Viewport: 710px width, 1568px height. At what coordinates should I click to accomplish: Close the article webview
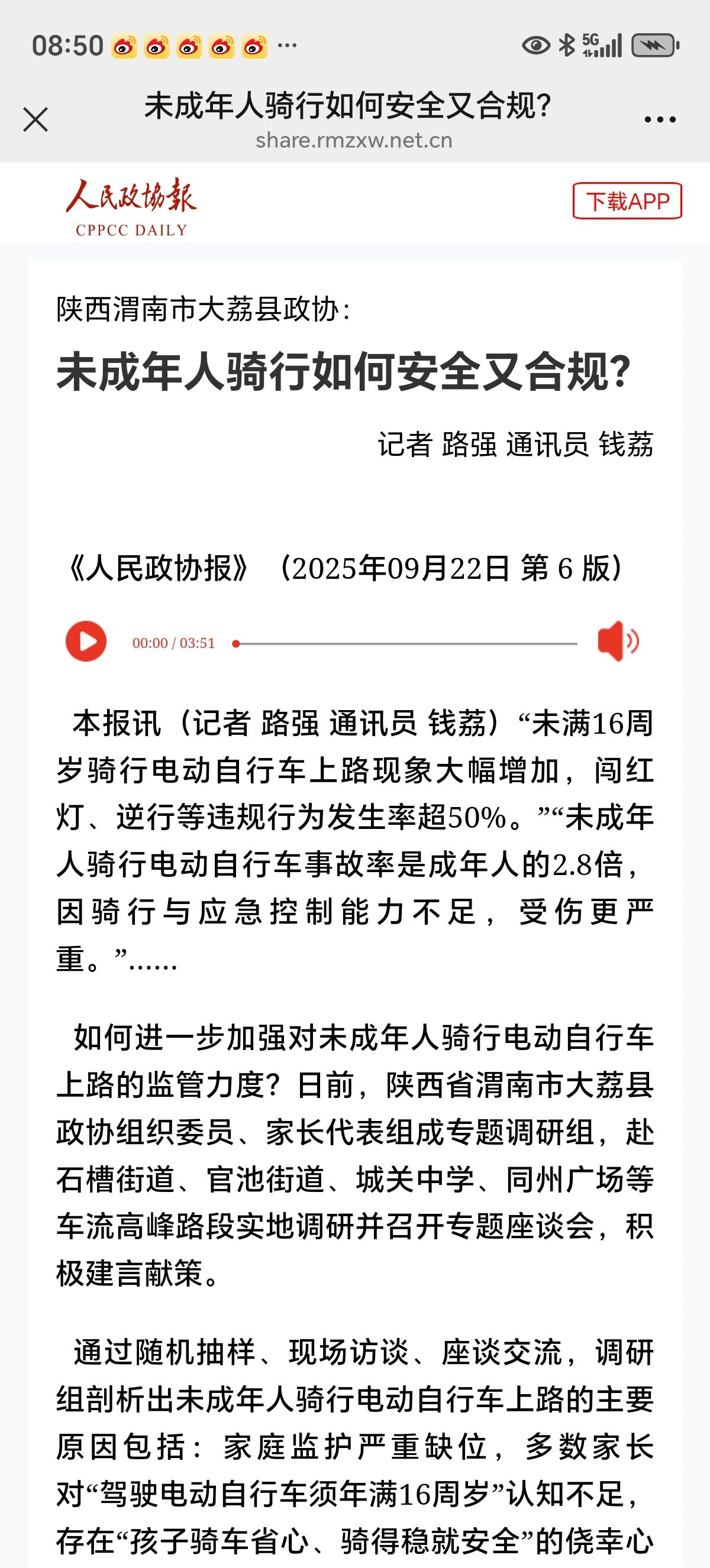[35, 119]
